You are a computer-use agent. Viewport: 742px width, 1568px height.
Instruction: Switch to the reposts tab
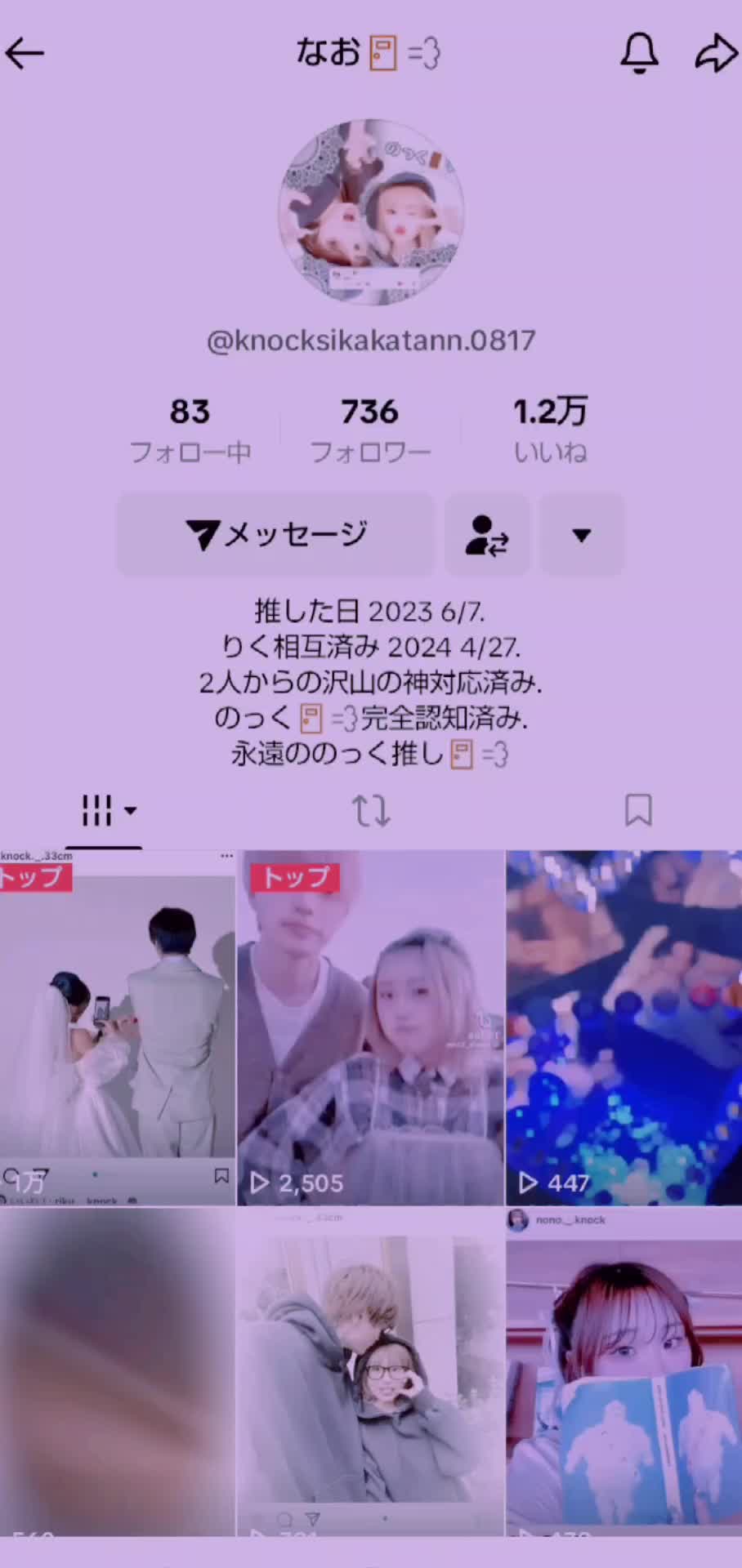click(x=371, y=811)
